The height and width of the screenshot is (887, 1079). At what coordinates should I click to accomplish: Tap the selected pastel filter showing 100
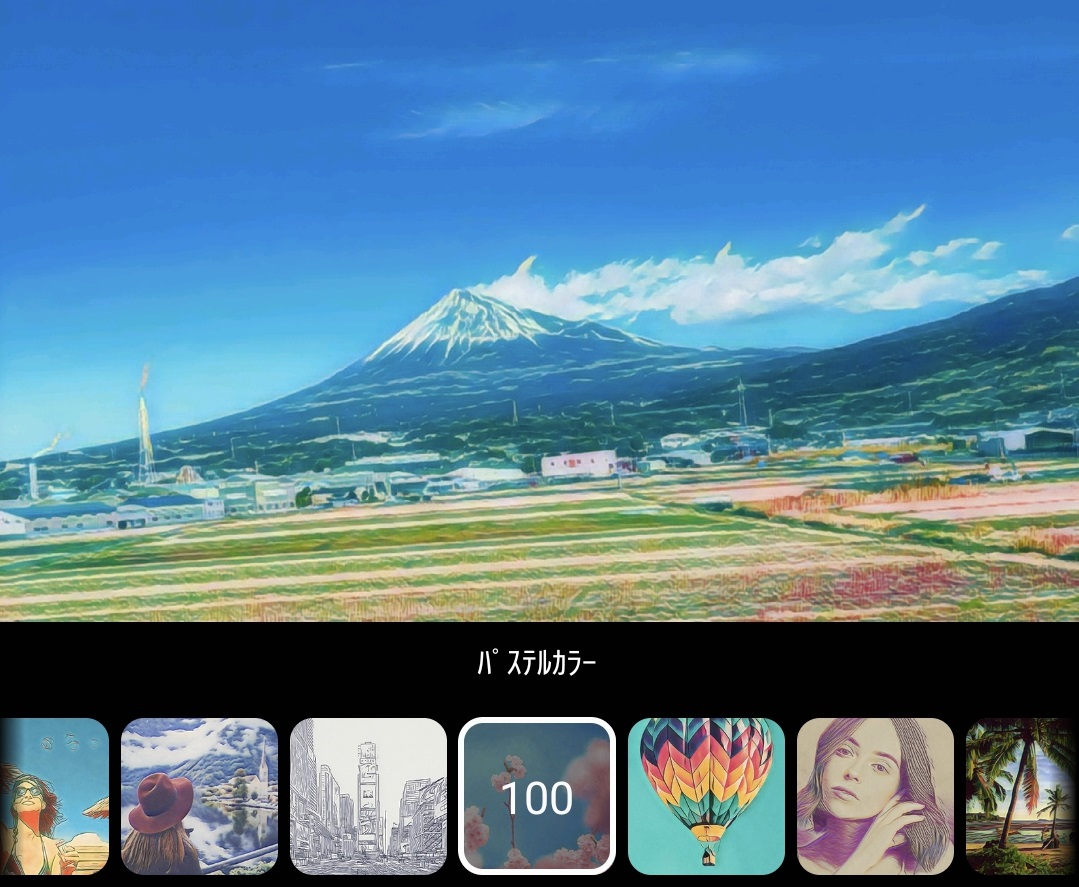click(537, 796)
